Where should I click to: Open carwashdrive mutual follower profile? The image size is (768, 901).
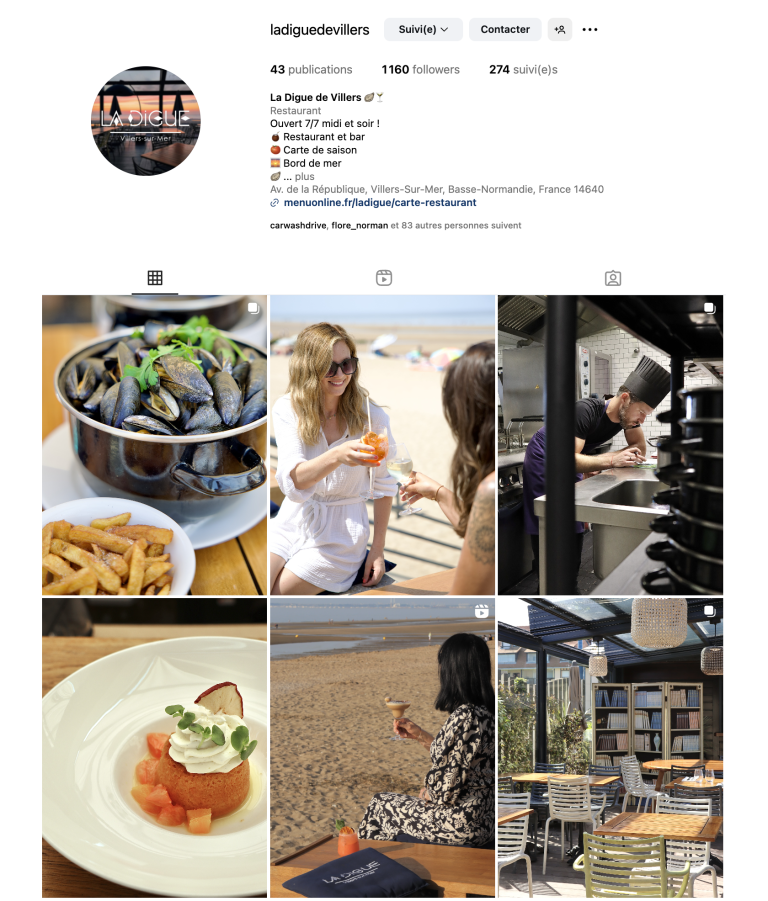(298, 226)
